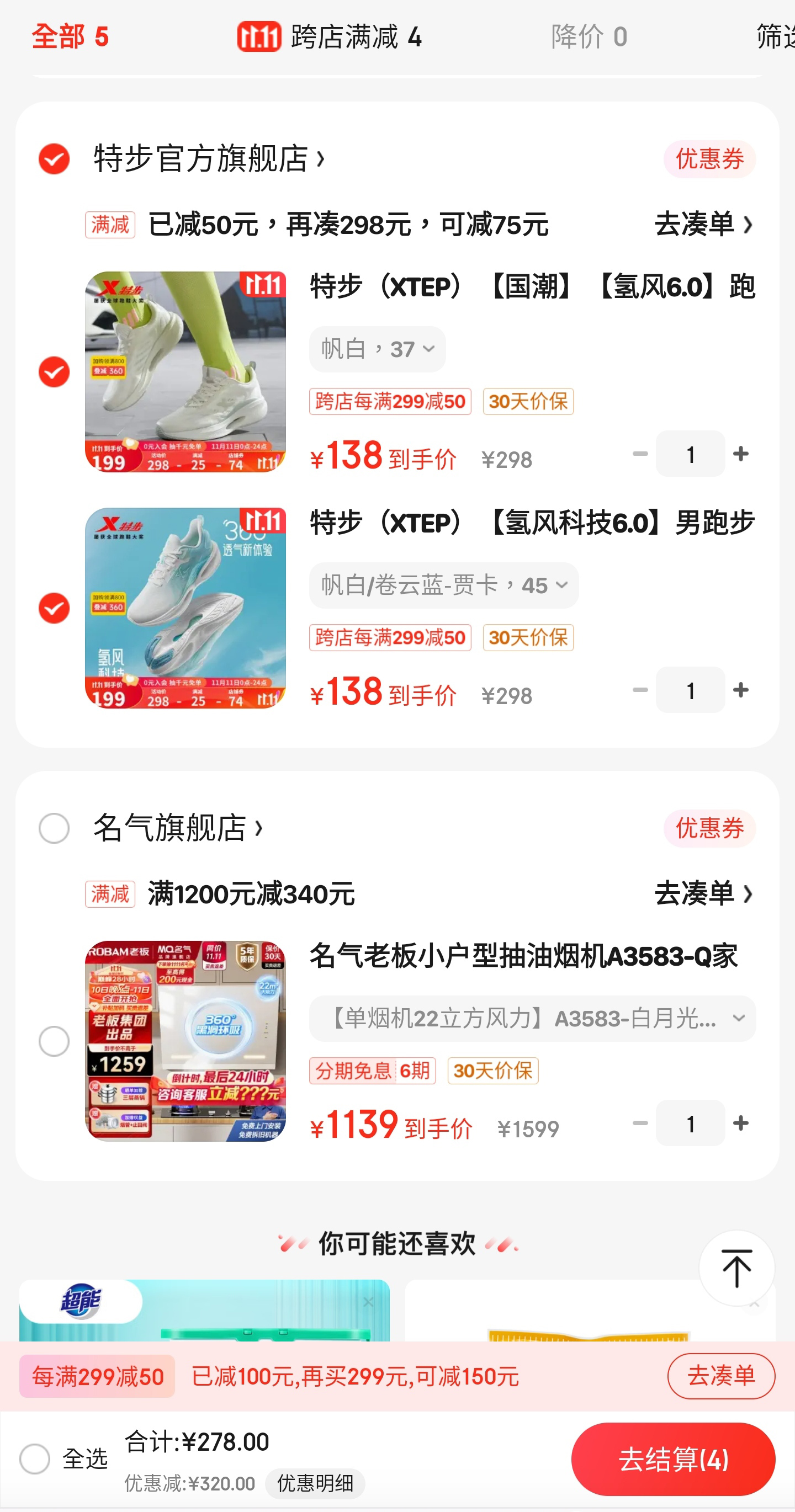
Task: Tap the 去结算(4) checkout button
Action: click(x=673, y=1459)
